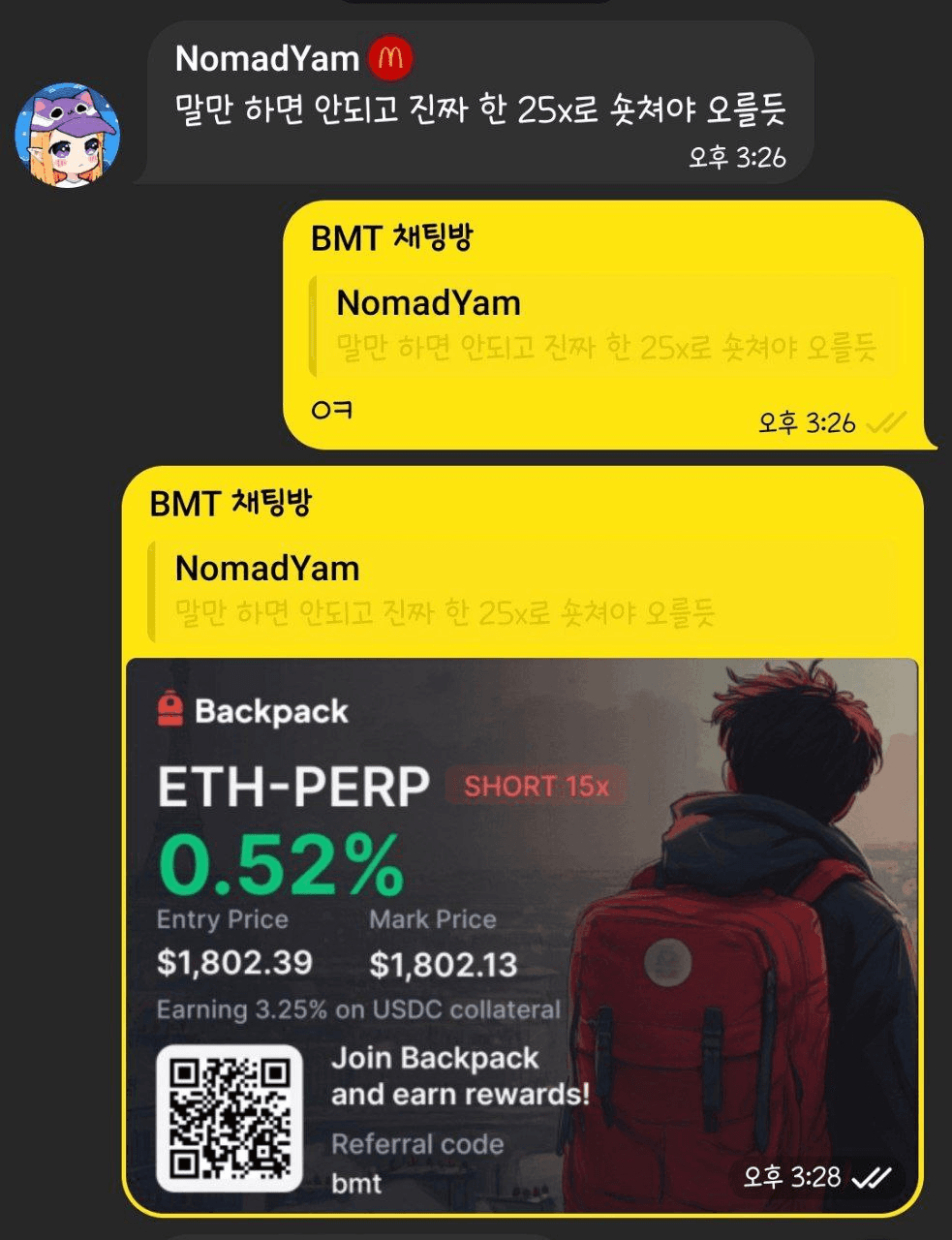952x1240 pixels.
Task: Select the Backpack logo icon on the card
Action: coord(170,711)
